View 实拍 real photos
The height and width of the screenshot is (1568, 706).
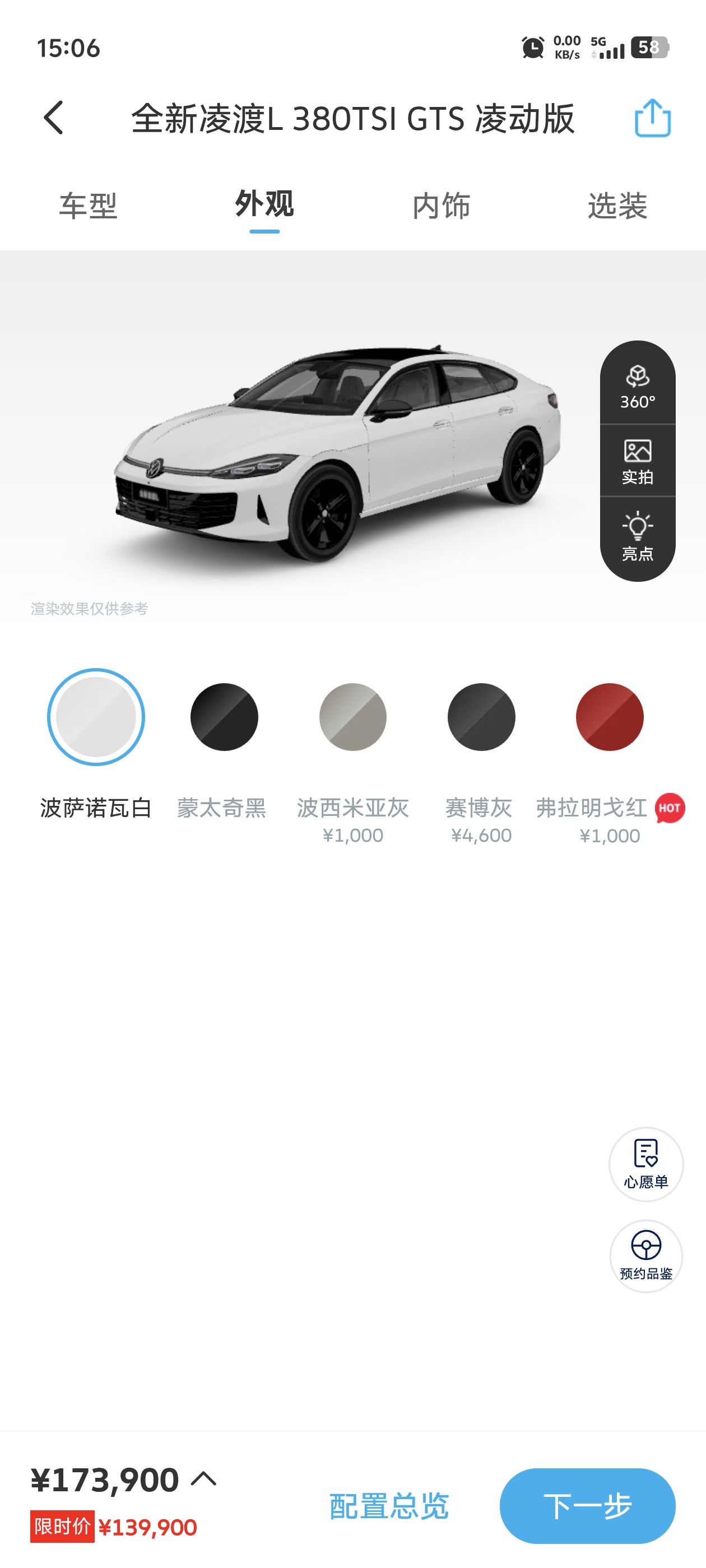pyautogui.click(x=638, y=461)
